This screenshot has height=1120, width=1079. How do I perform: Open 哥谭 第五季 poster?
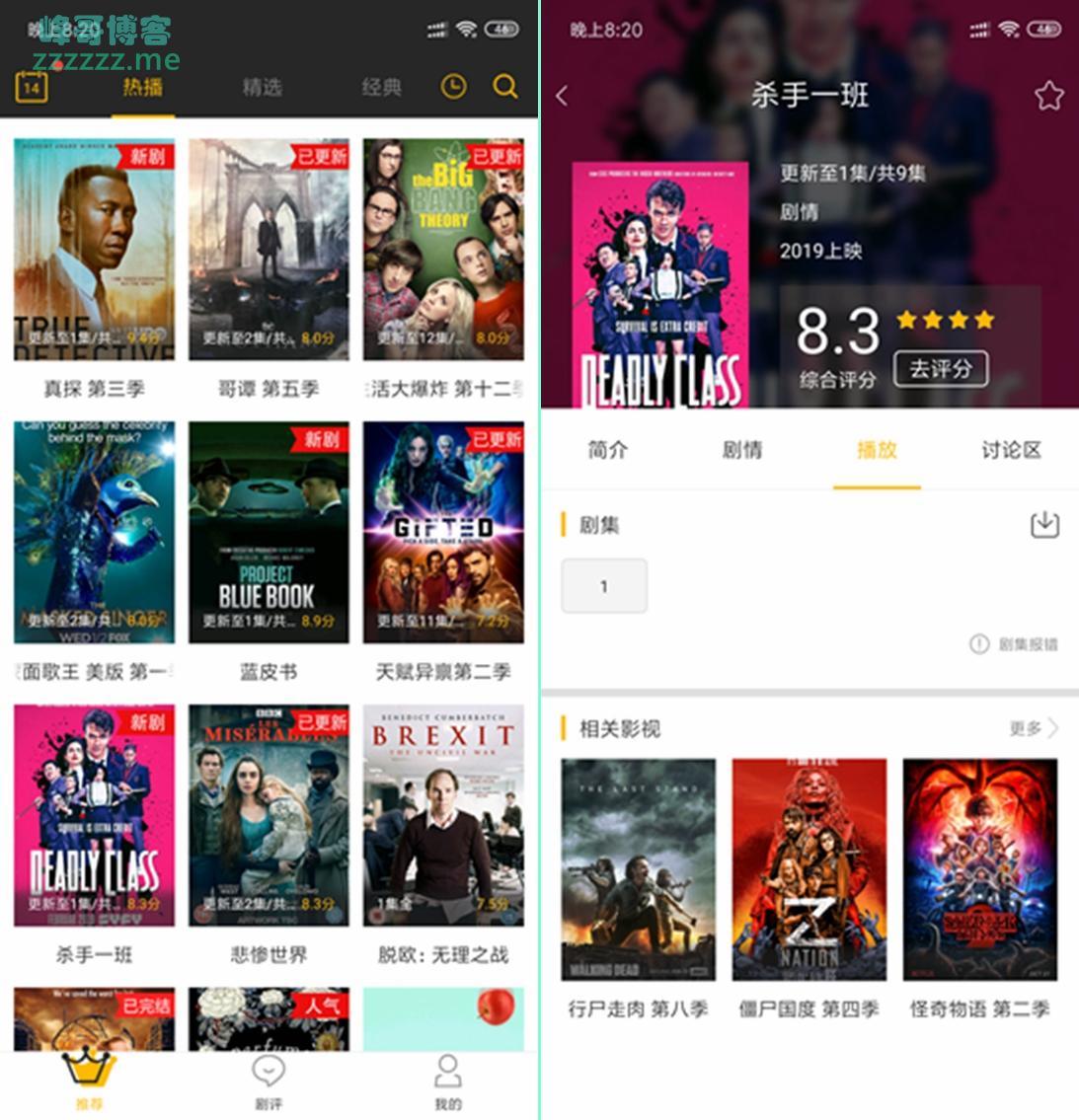click(269, 250)
